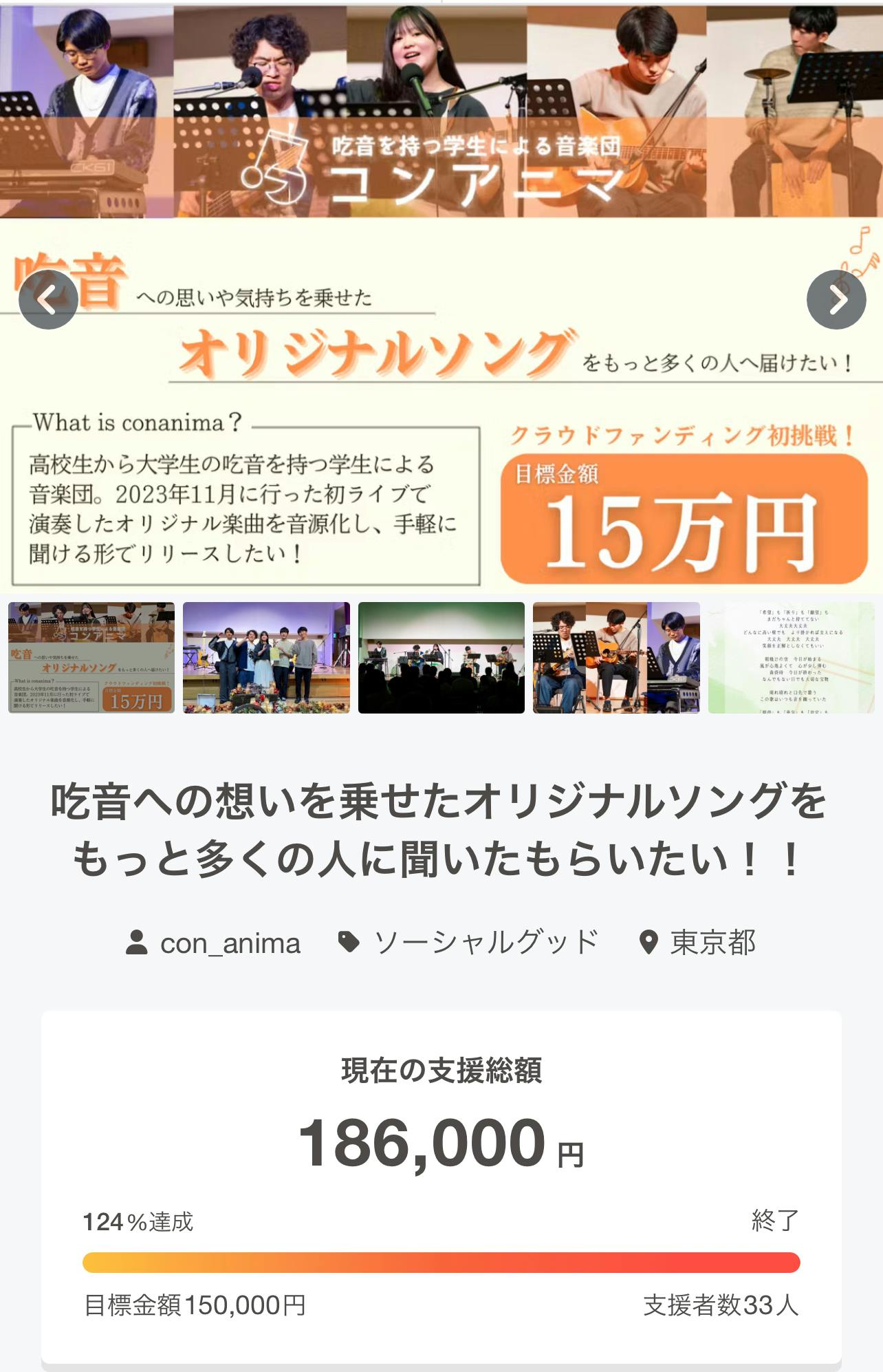Select the dark audience concert thumbnail
The image size is (883, 1372).
(x=441, y=658)
